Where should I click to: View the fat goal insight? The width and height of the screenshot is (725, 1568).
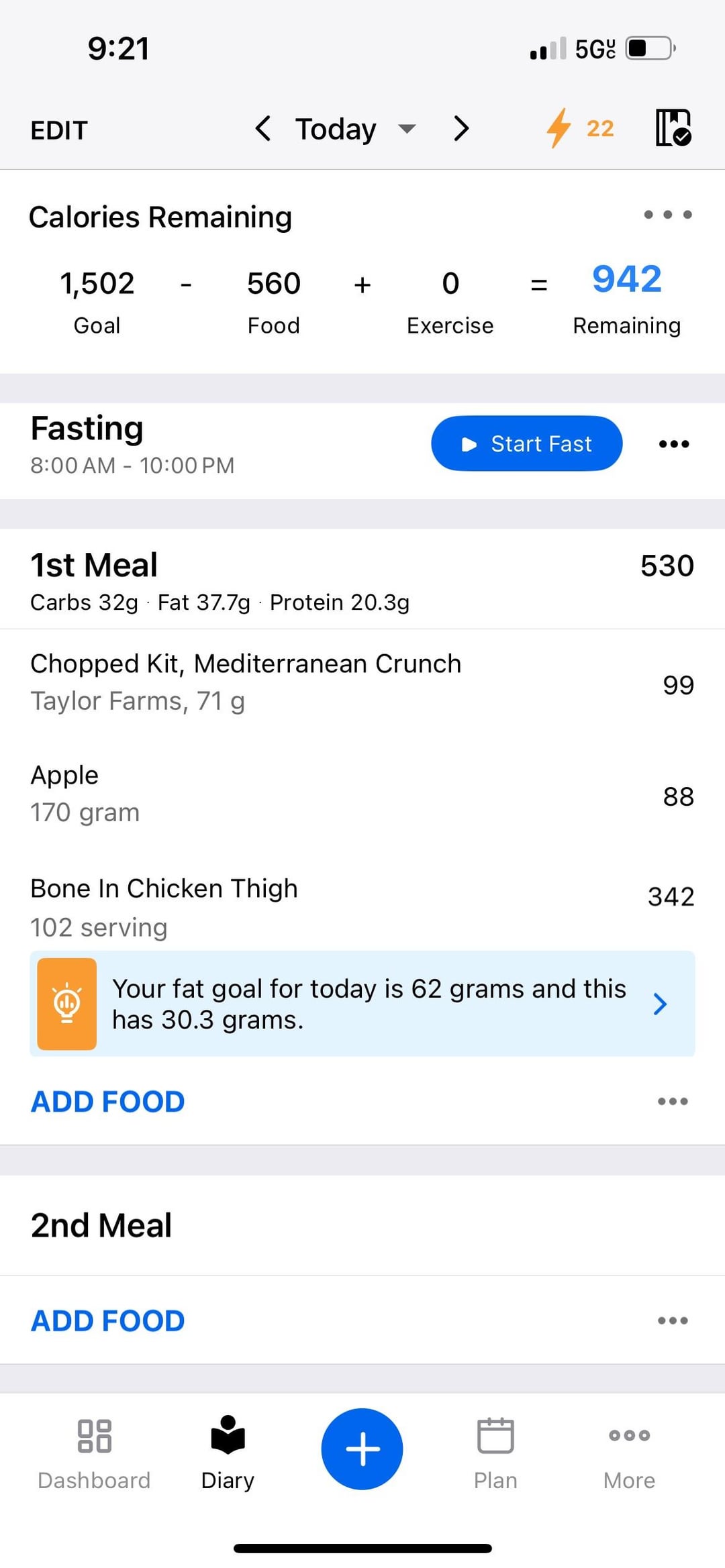(362, 1004)
